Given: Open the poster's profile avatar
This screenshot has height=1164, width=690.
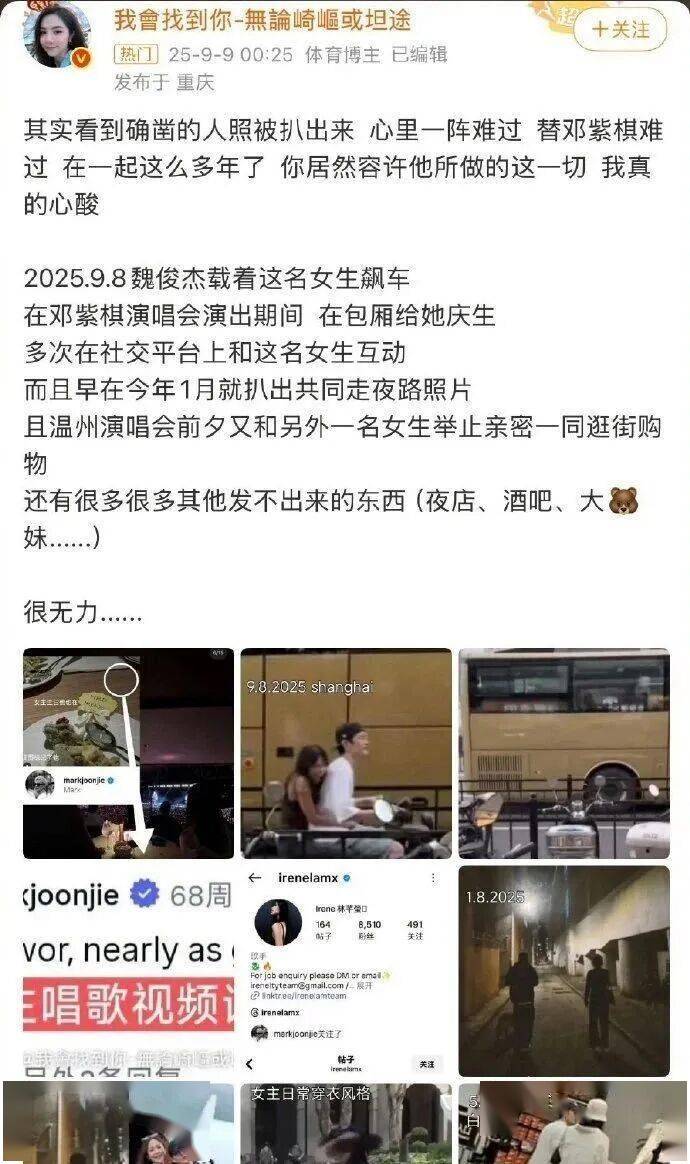Looking at the screenshot, I should coord(56,35).
